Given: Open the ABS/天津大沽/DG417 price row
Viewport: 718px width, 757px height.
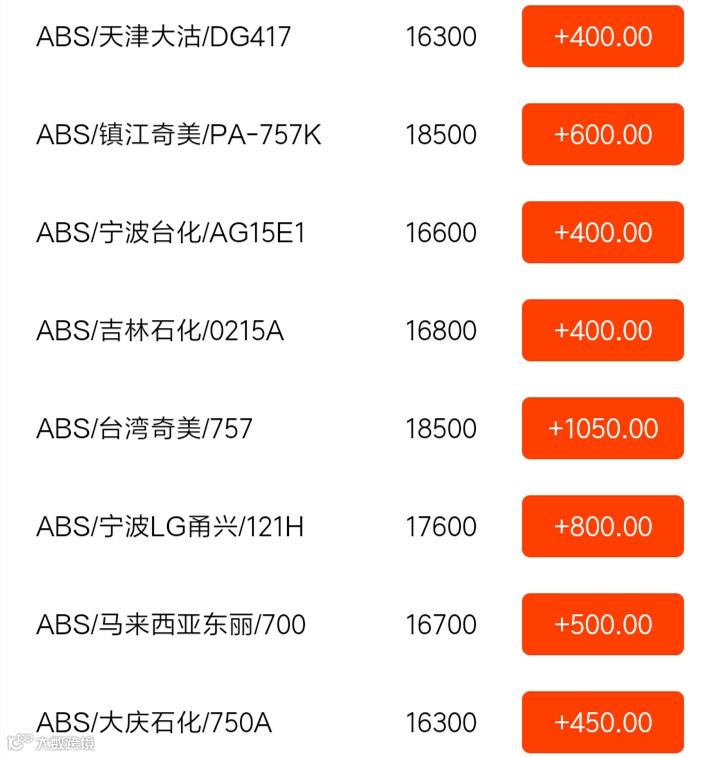Looking at the screenshot, I should (x=164, y=37).
